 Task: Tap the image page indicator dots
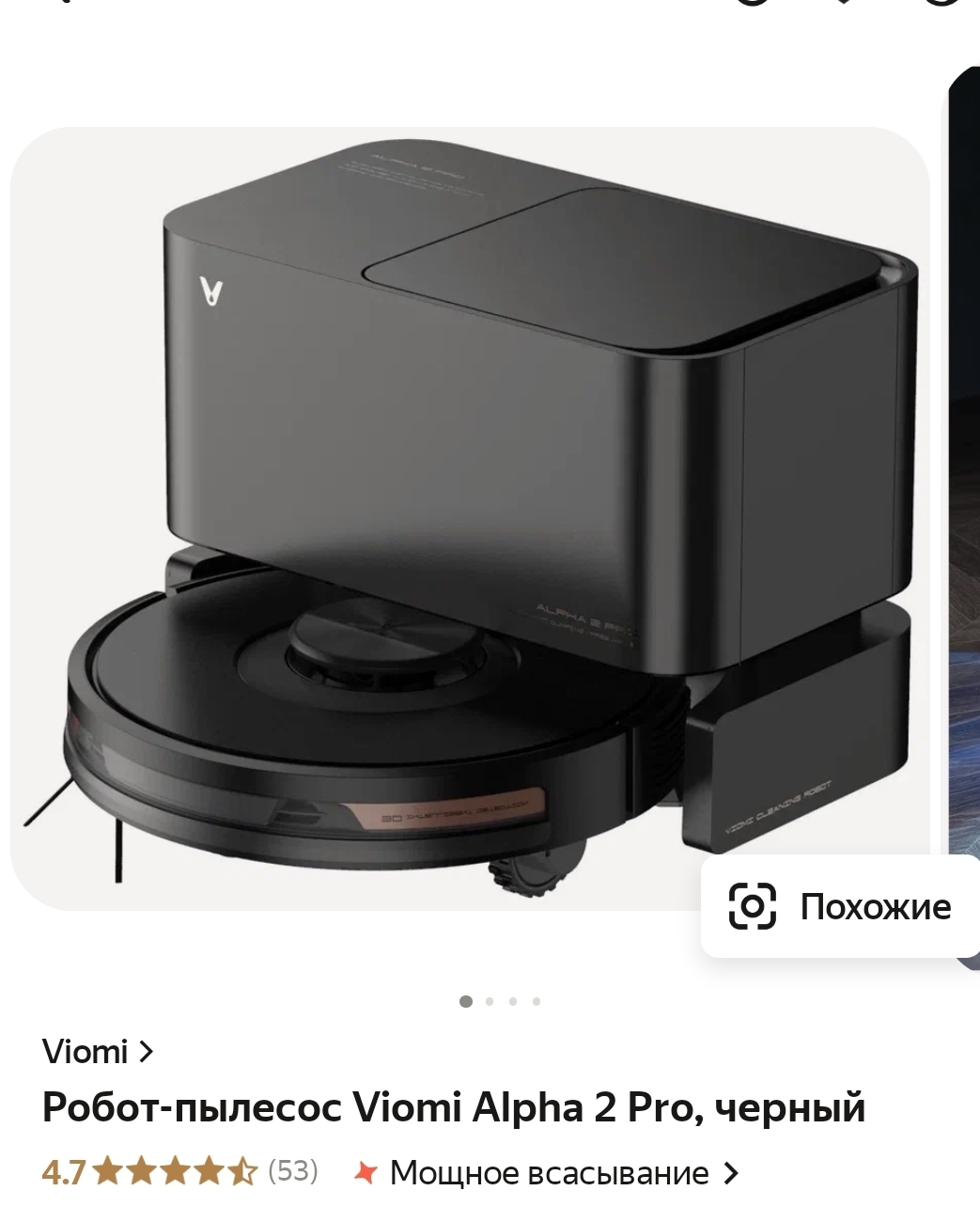[x=500, y=1001]
